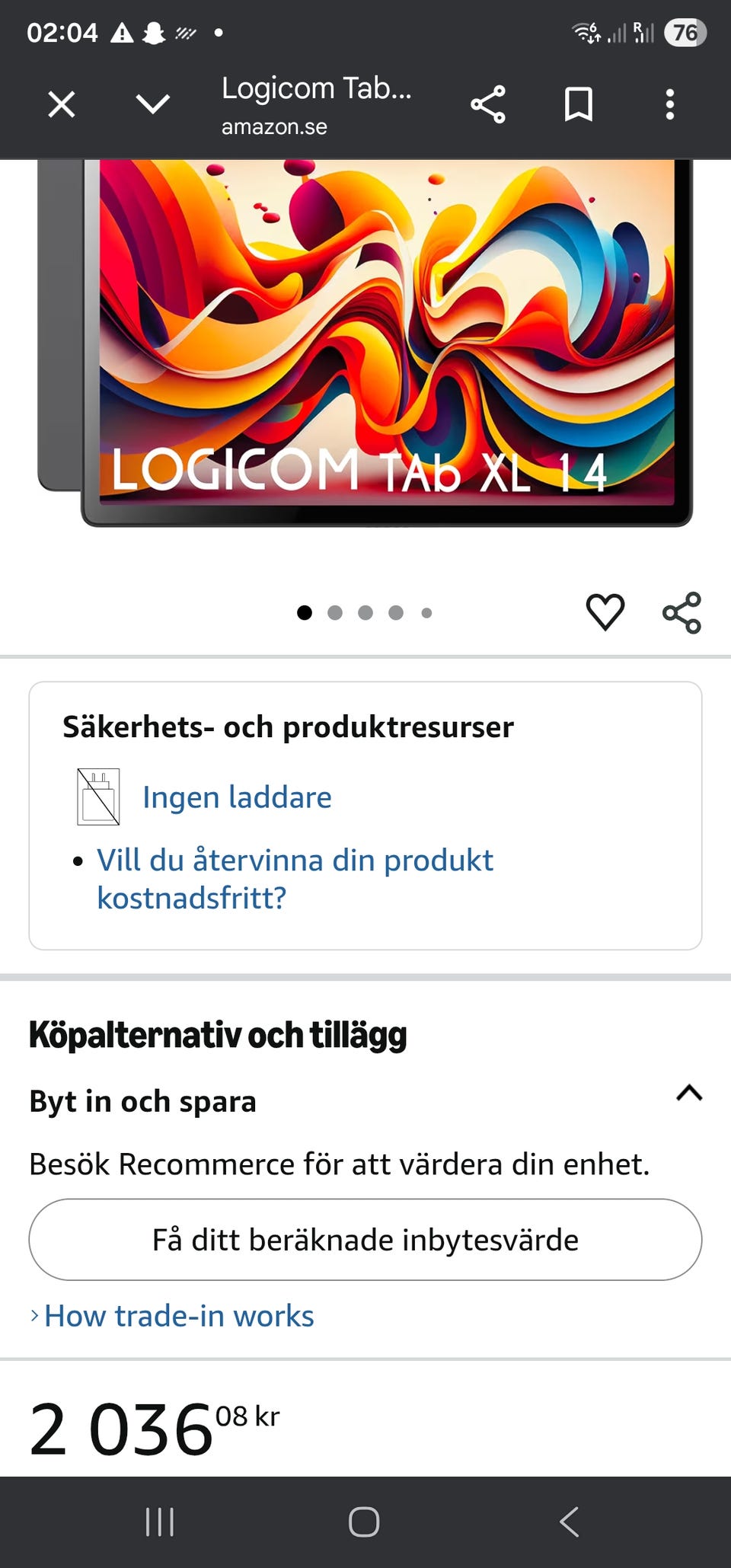Select the second carousel dot indicator

[336, 611]
